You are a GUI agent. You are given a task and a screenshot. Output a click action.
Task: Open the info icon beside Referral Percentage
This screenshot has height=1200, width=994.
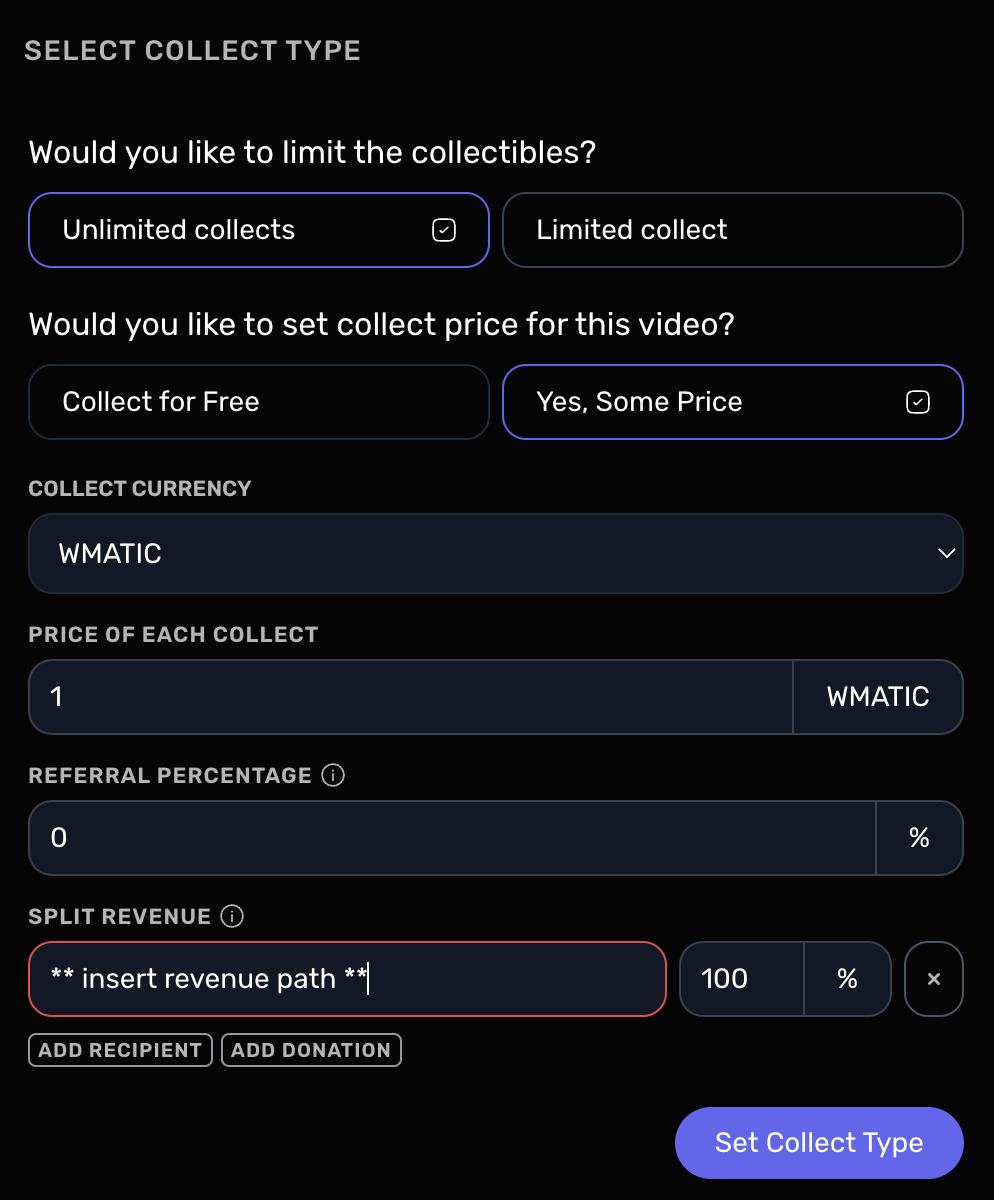coord(334,775)
